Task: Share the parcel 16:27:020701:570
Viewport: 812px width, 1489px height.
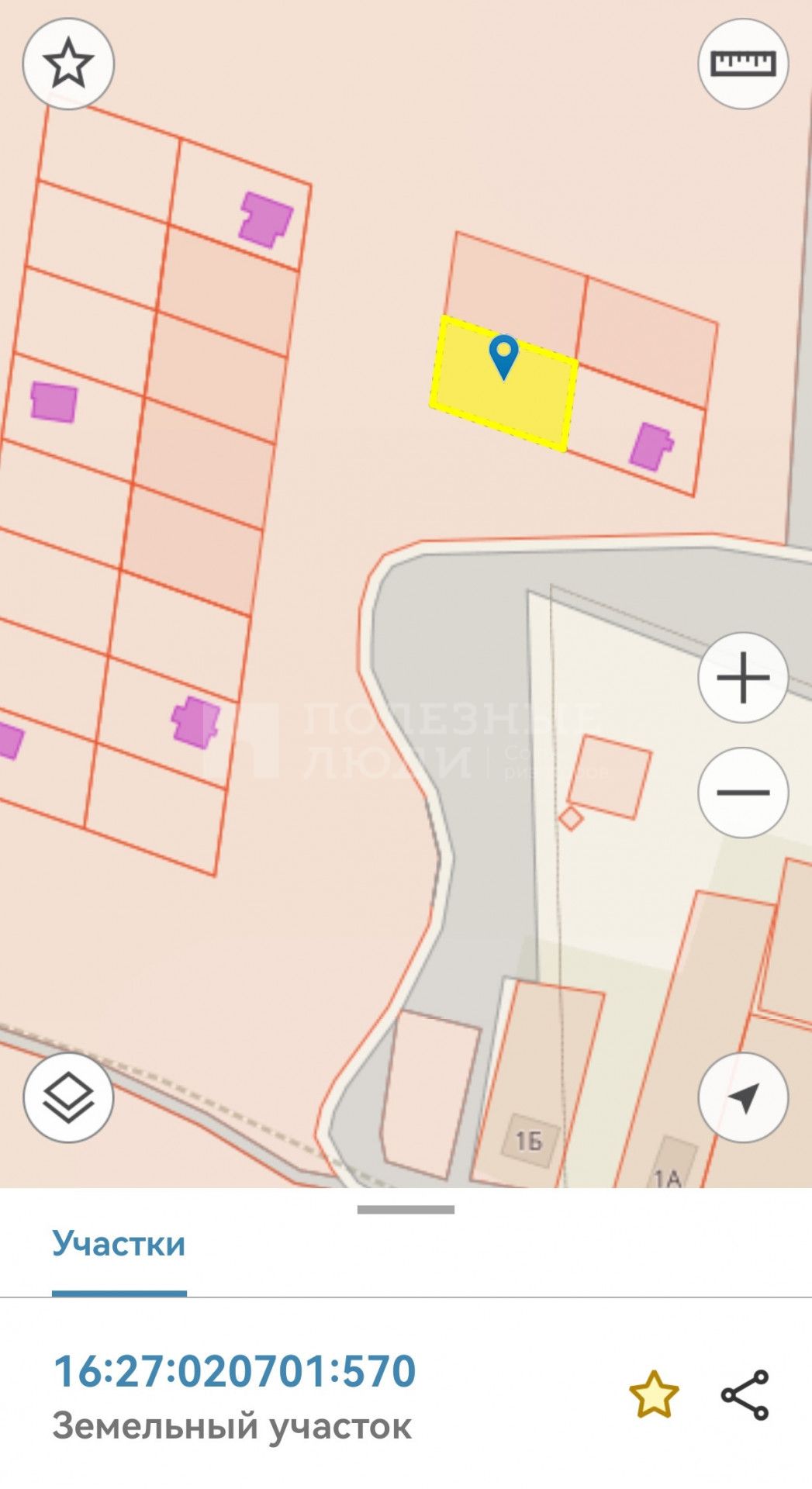Action: tap(745, 1394)
